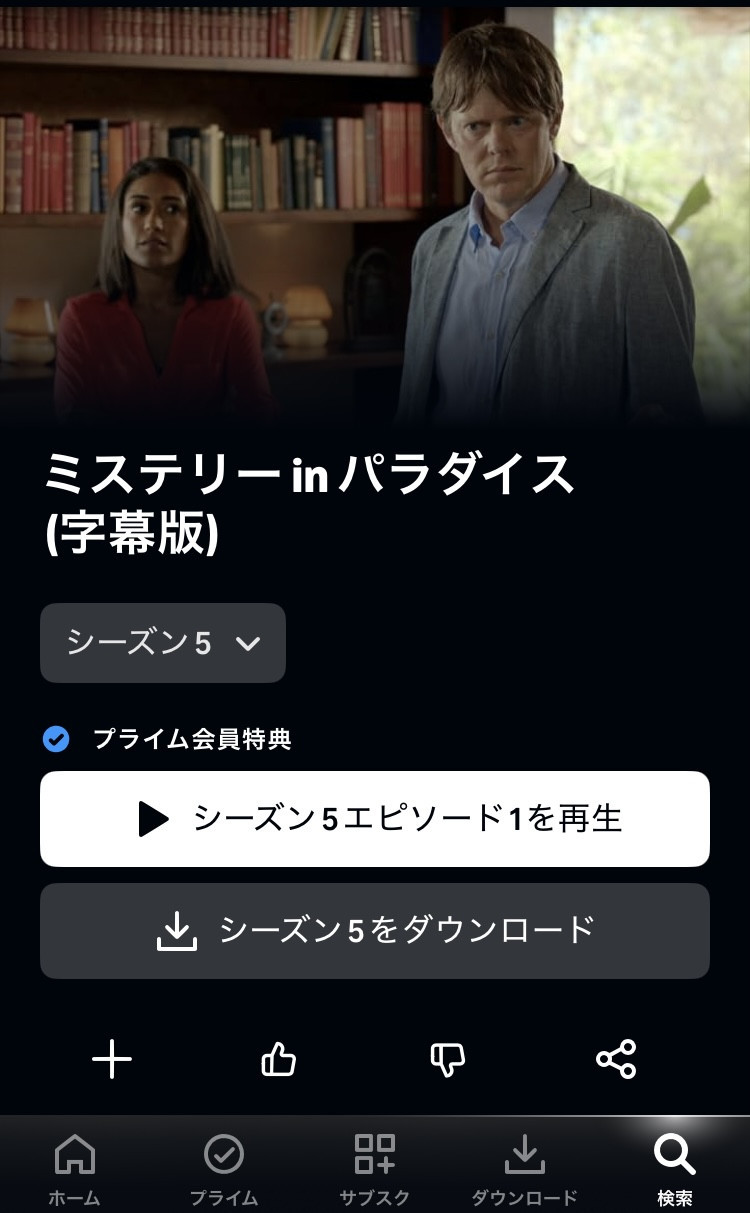Select the 検索 tab
This screenshot has height=1213, width=750.
tap(675, 1168)
